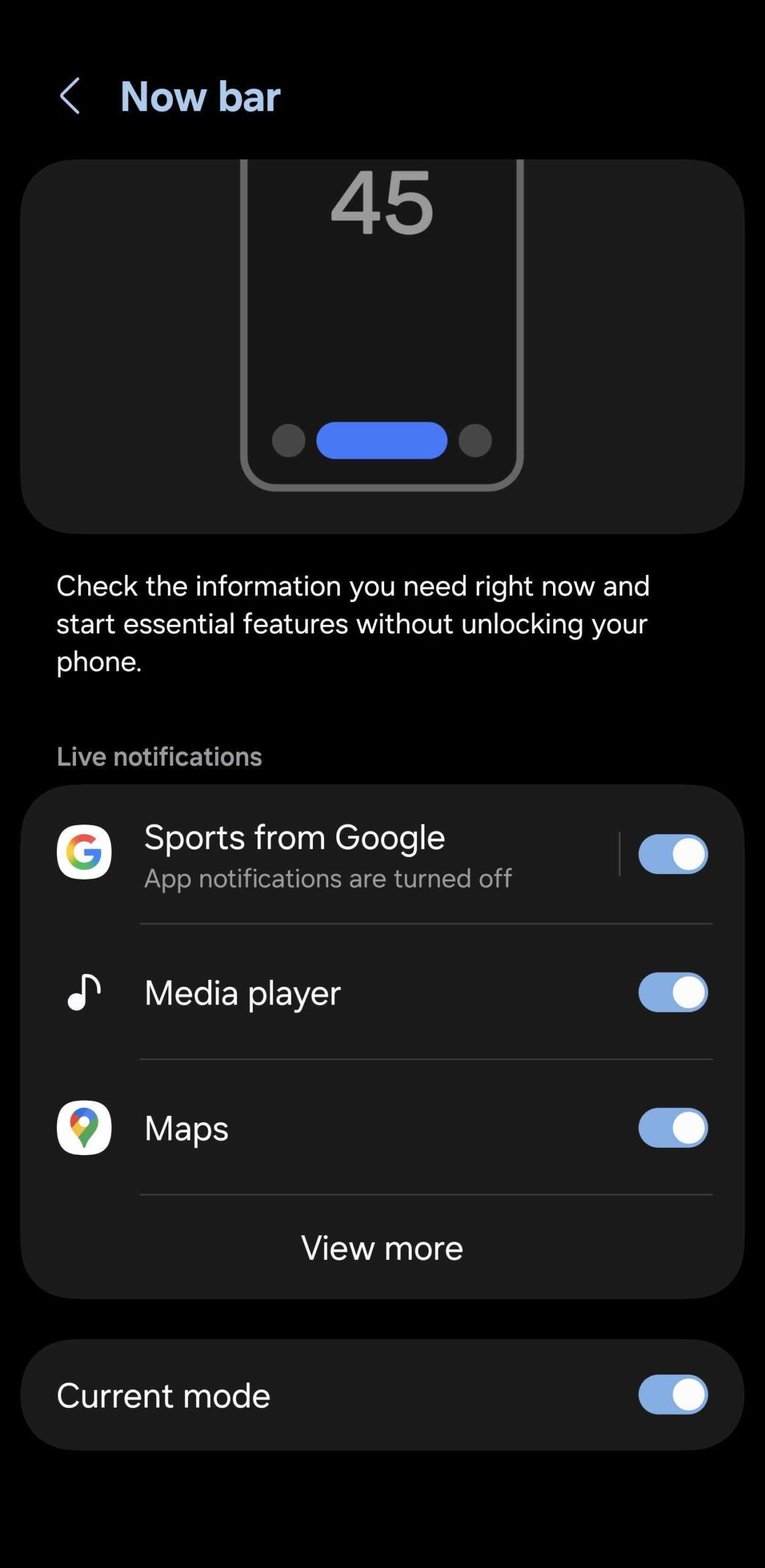Turn off Sports from Google toggle
Screen dimensions: 765x1568
[673, 854]
